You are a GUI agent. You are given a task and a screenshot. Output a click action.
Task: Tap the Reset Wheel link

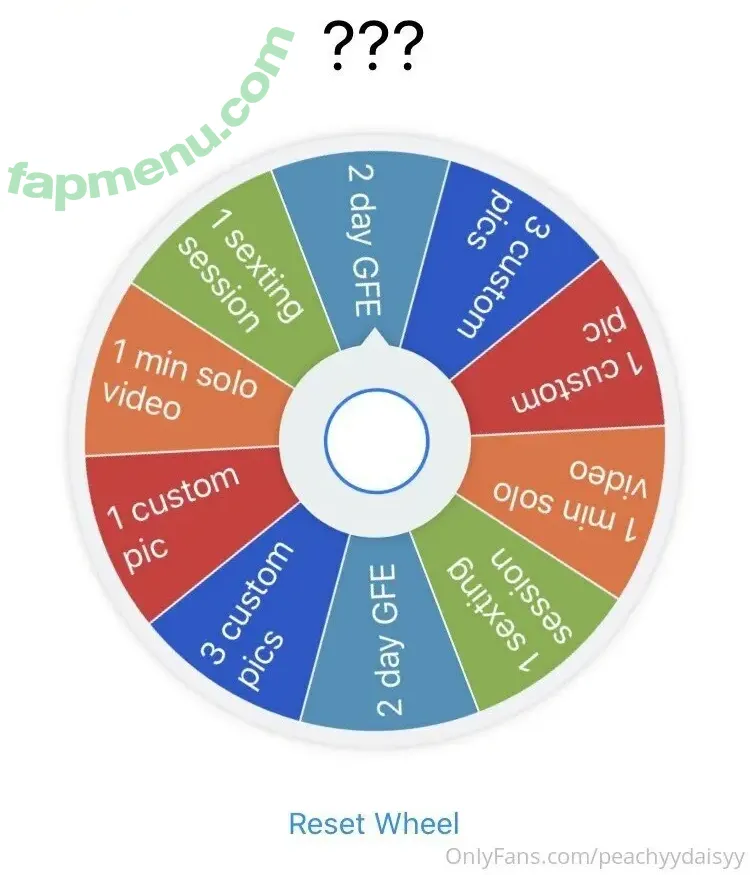point(374,824)
